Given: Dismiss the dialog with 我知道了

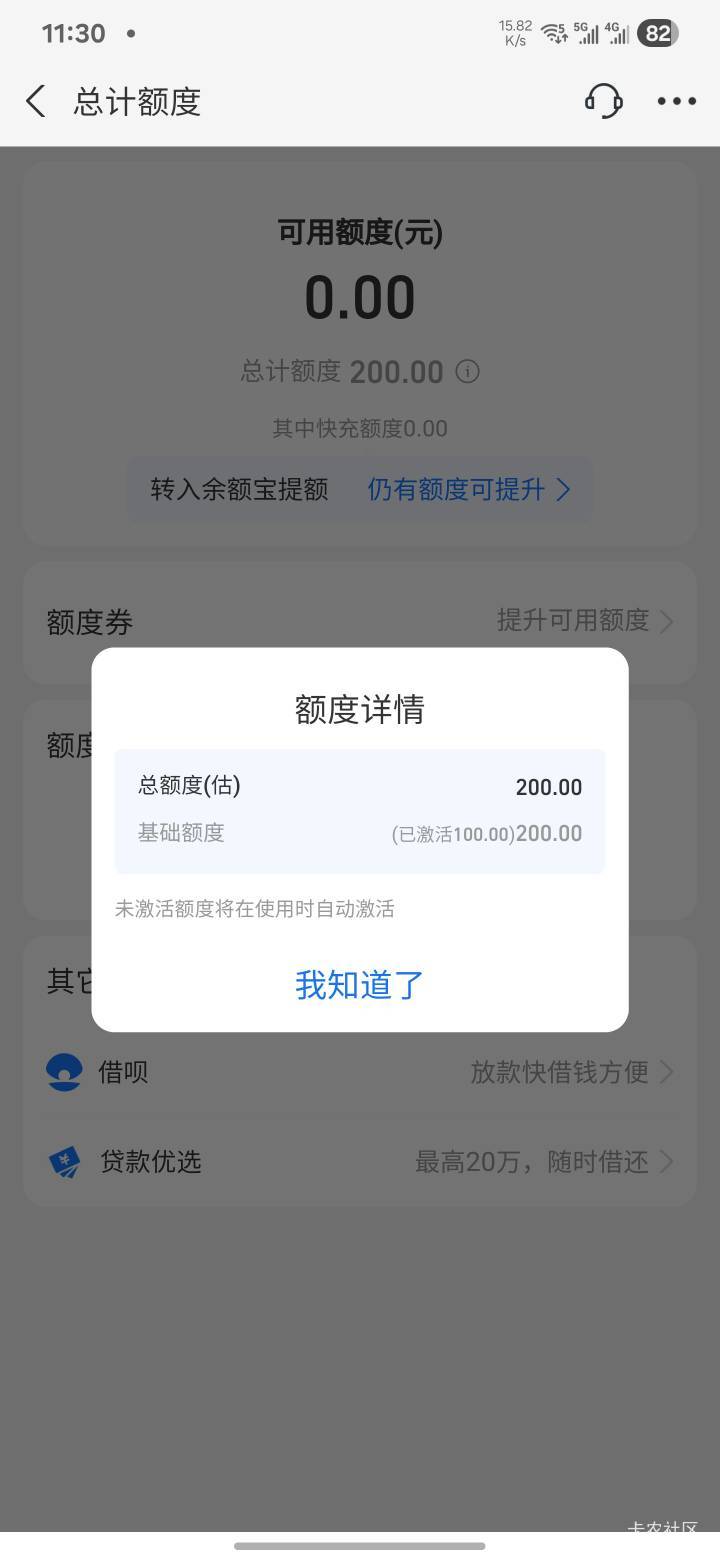Looking at the screenshot, I should pos(360,984).
